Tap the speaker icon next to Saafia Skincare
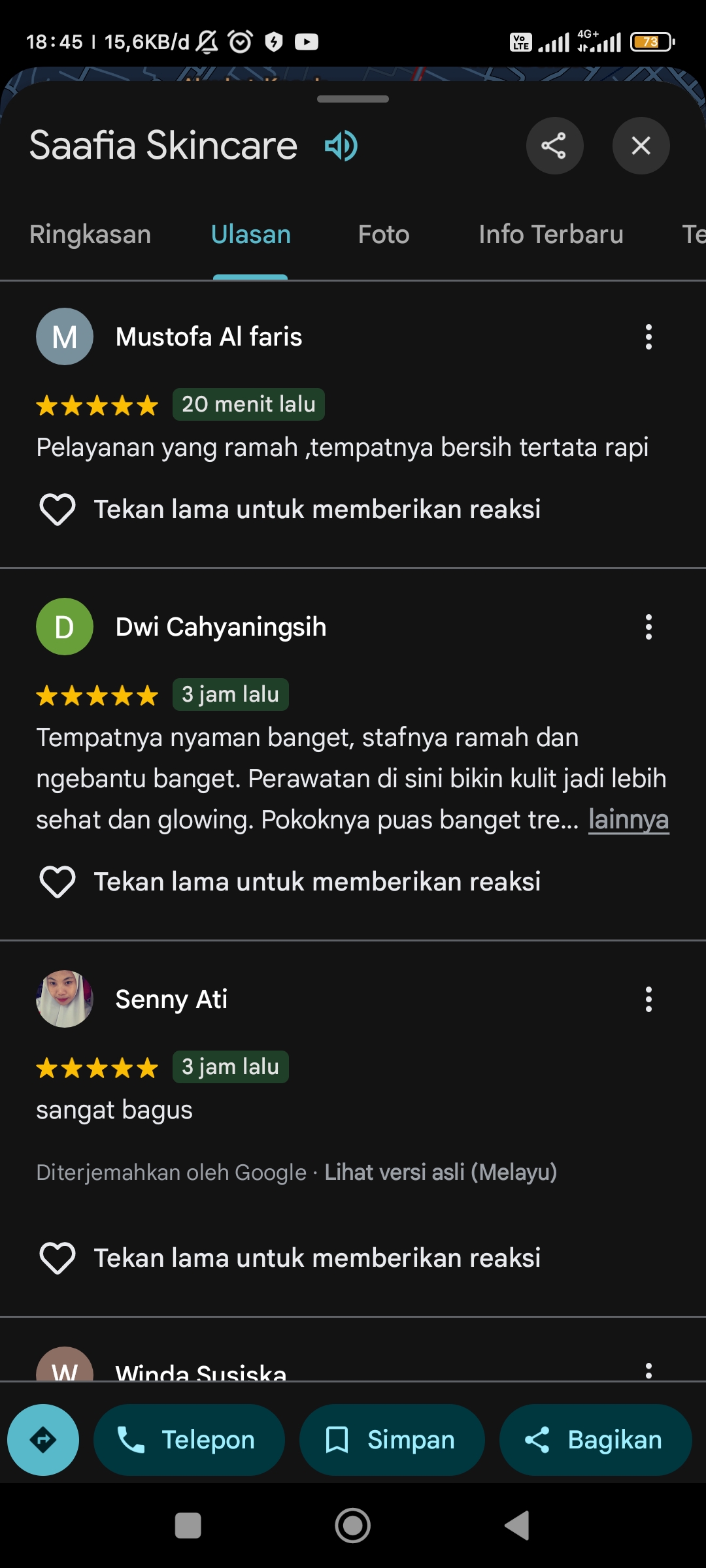The height and width of the screenshot is (1568, 706). 341,145
